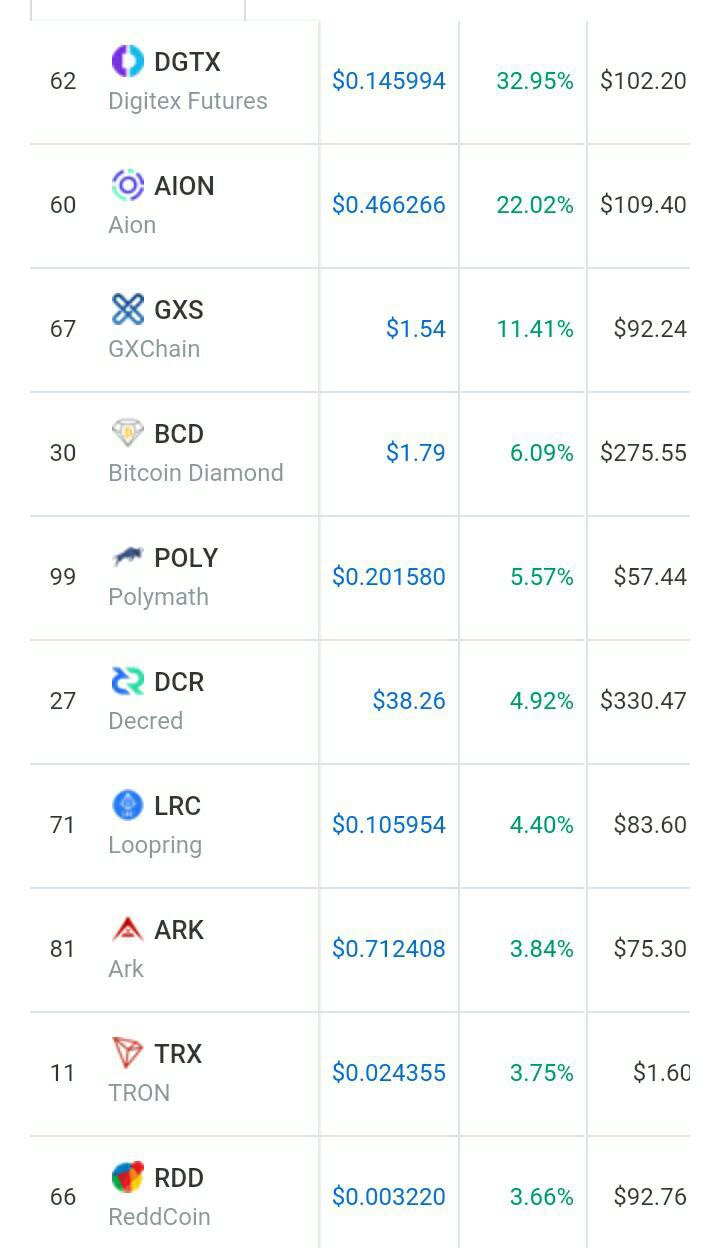Open the AION coin page
The image size is (720, 1248).
pyautogui.click(x=162, y=204)
